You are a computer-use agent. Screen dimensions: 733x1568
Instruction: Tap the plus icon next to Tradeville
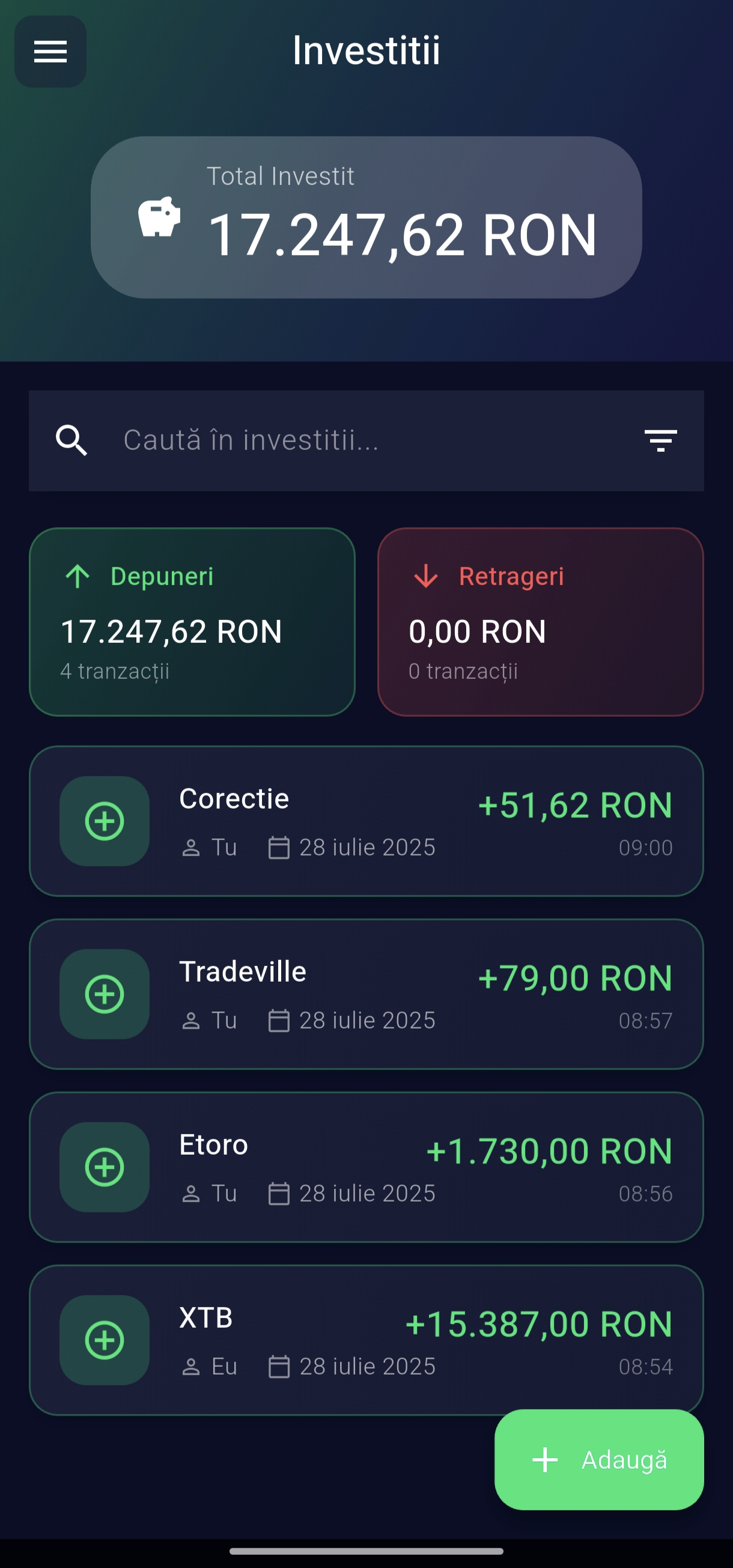coord(104,995)
